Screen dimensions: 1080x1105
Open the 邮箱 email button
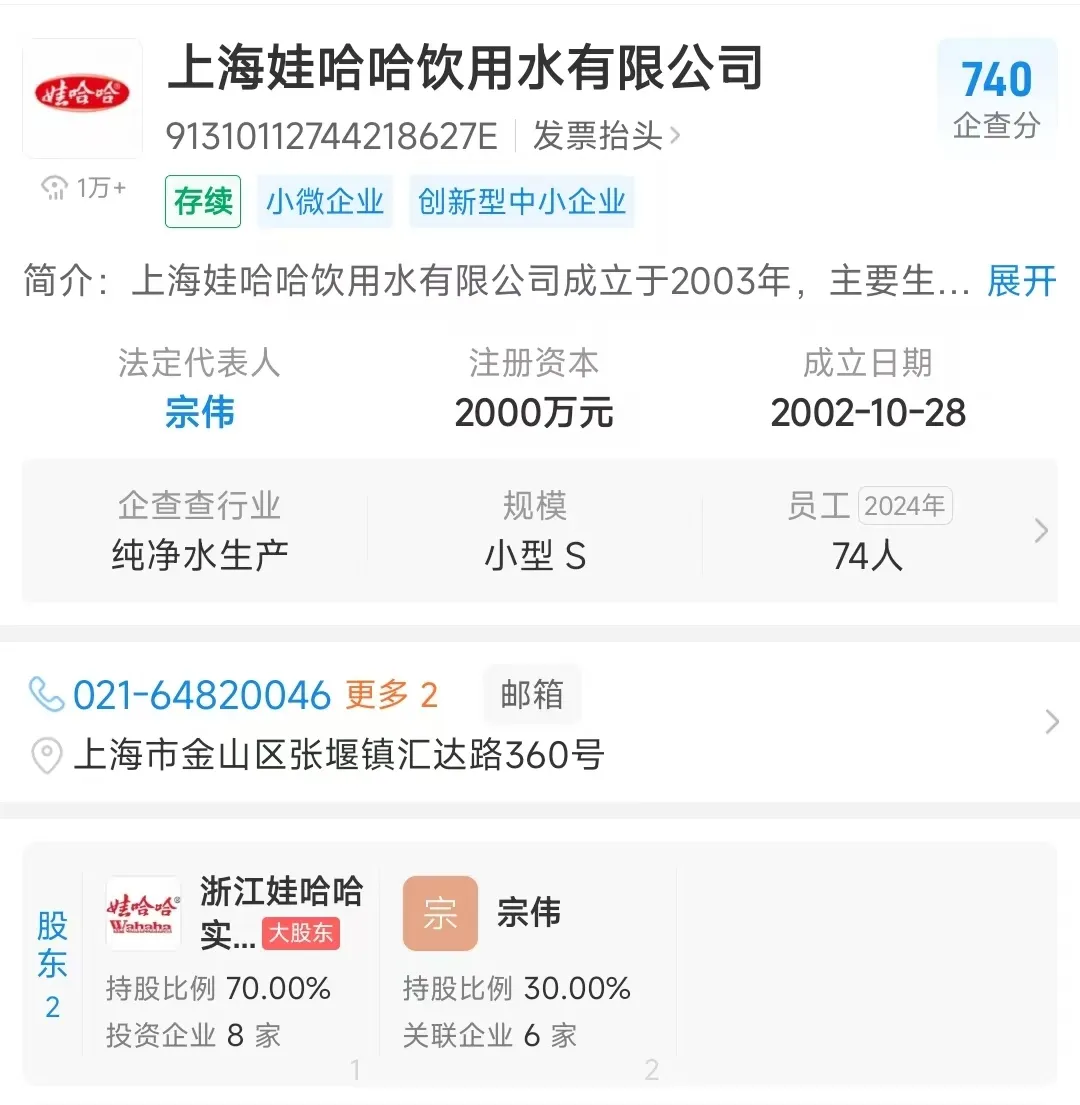pyautogui.click(x=531, y=695)
